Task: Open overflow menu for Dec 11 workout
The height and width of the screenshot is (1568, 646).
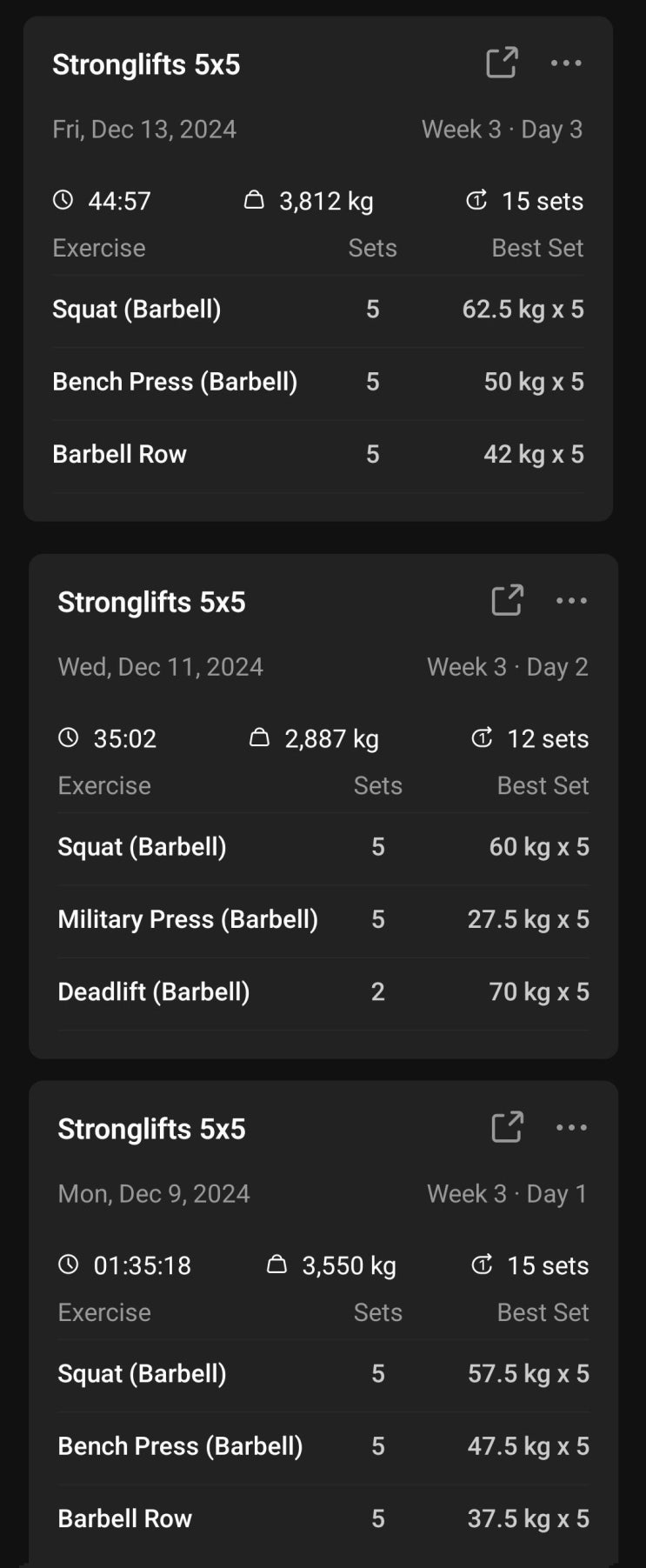Action: click(571, 600)
